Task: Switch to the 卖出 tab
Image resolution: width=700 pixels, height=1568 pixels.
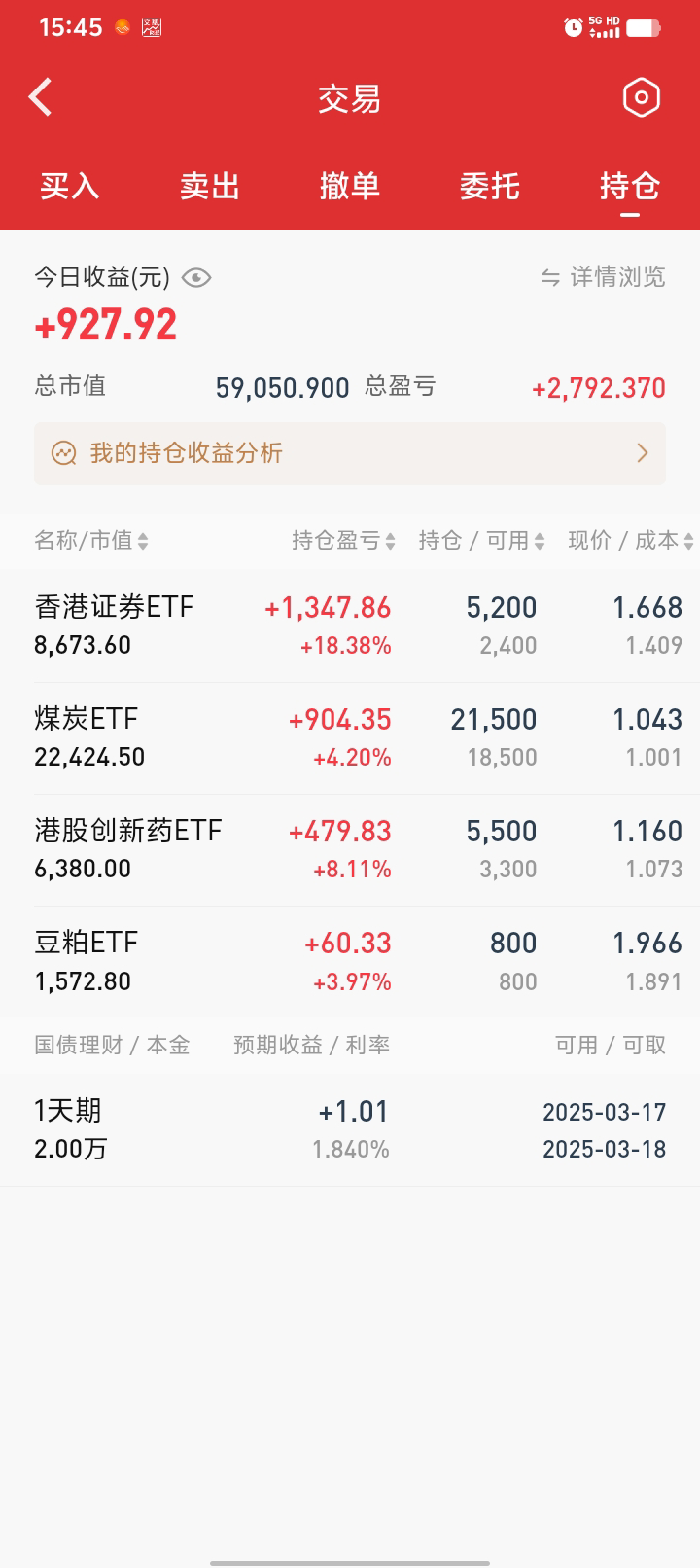Action: coord(210,186)
